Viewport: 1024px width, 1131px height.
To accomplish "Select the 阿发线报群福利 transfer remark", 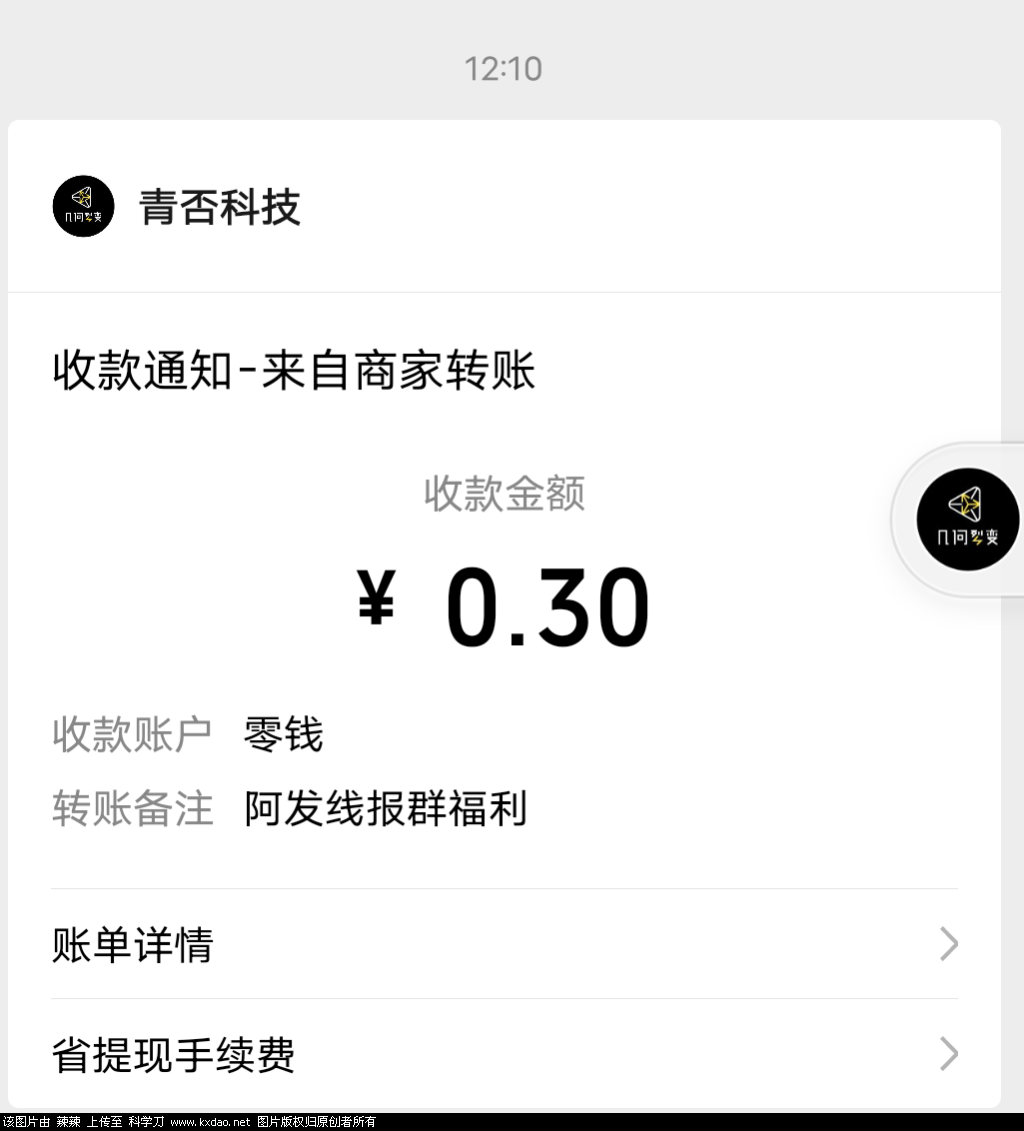I will pyautogui.click(x=384, y=810).
